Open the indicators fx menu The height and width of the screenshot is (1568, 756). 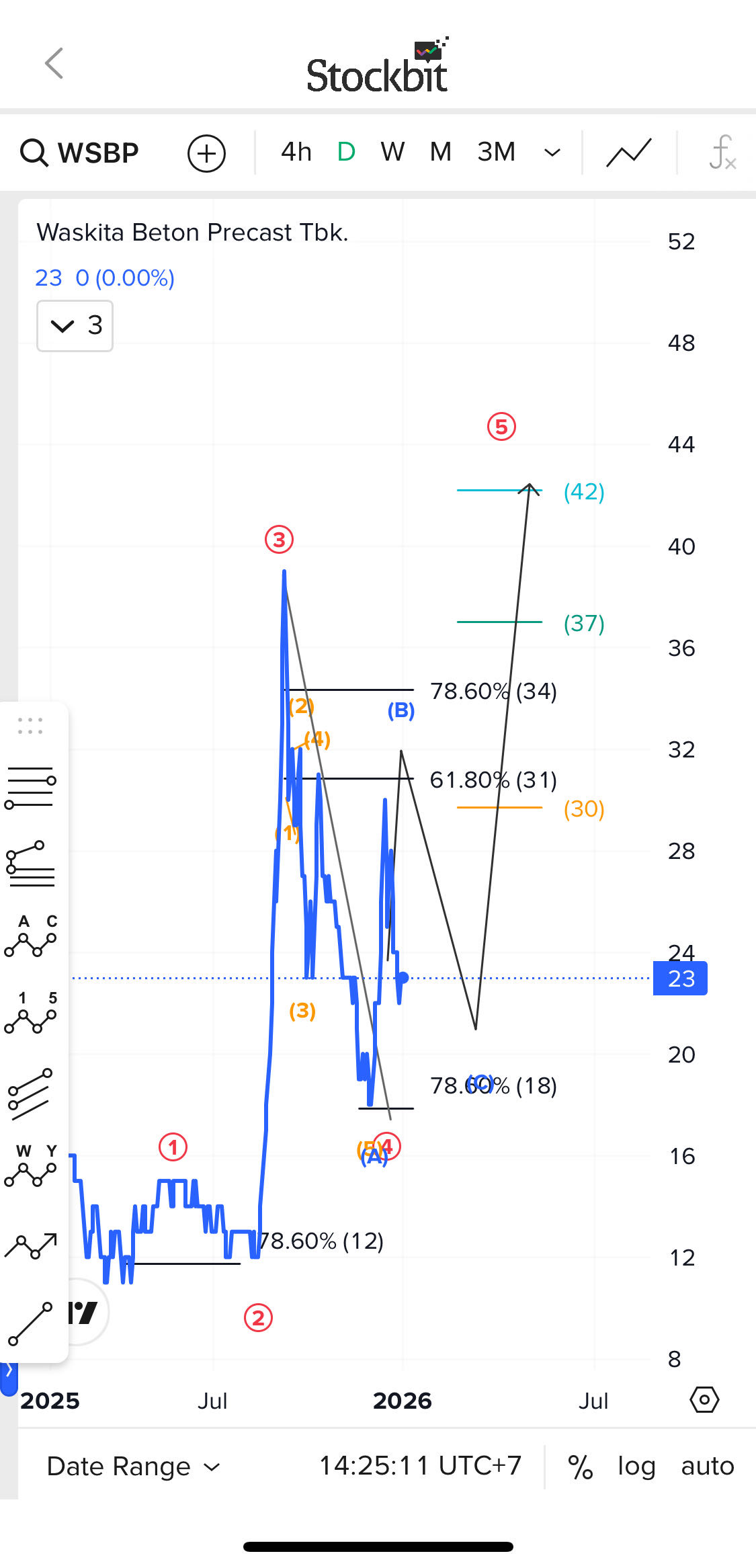[x=721, y=153]
